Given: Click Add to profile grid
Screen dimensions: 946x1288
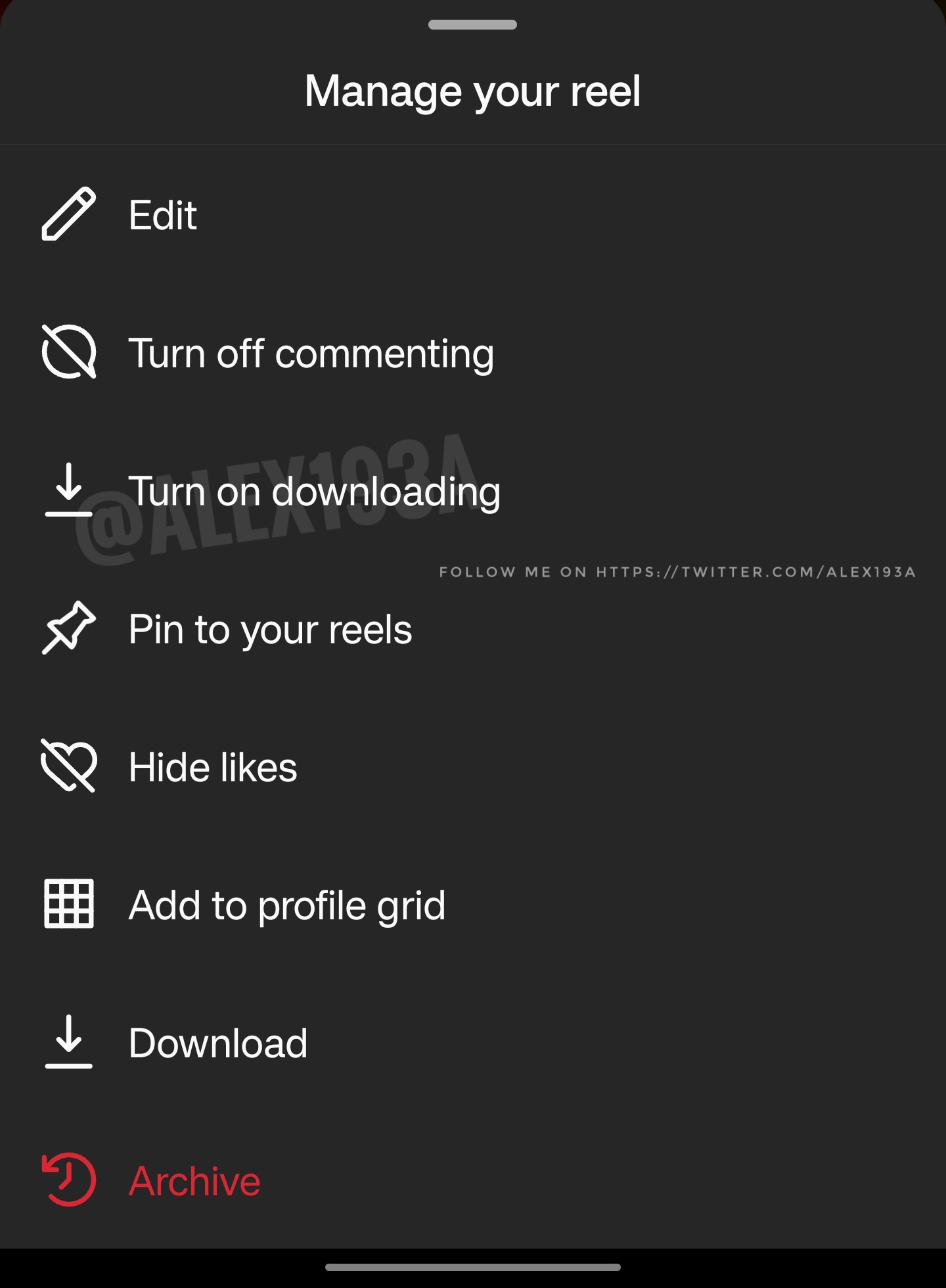Looking at the screenshot, I should tap(287, 904).
